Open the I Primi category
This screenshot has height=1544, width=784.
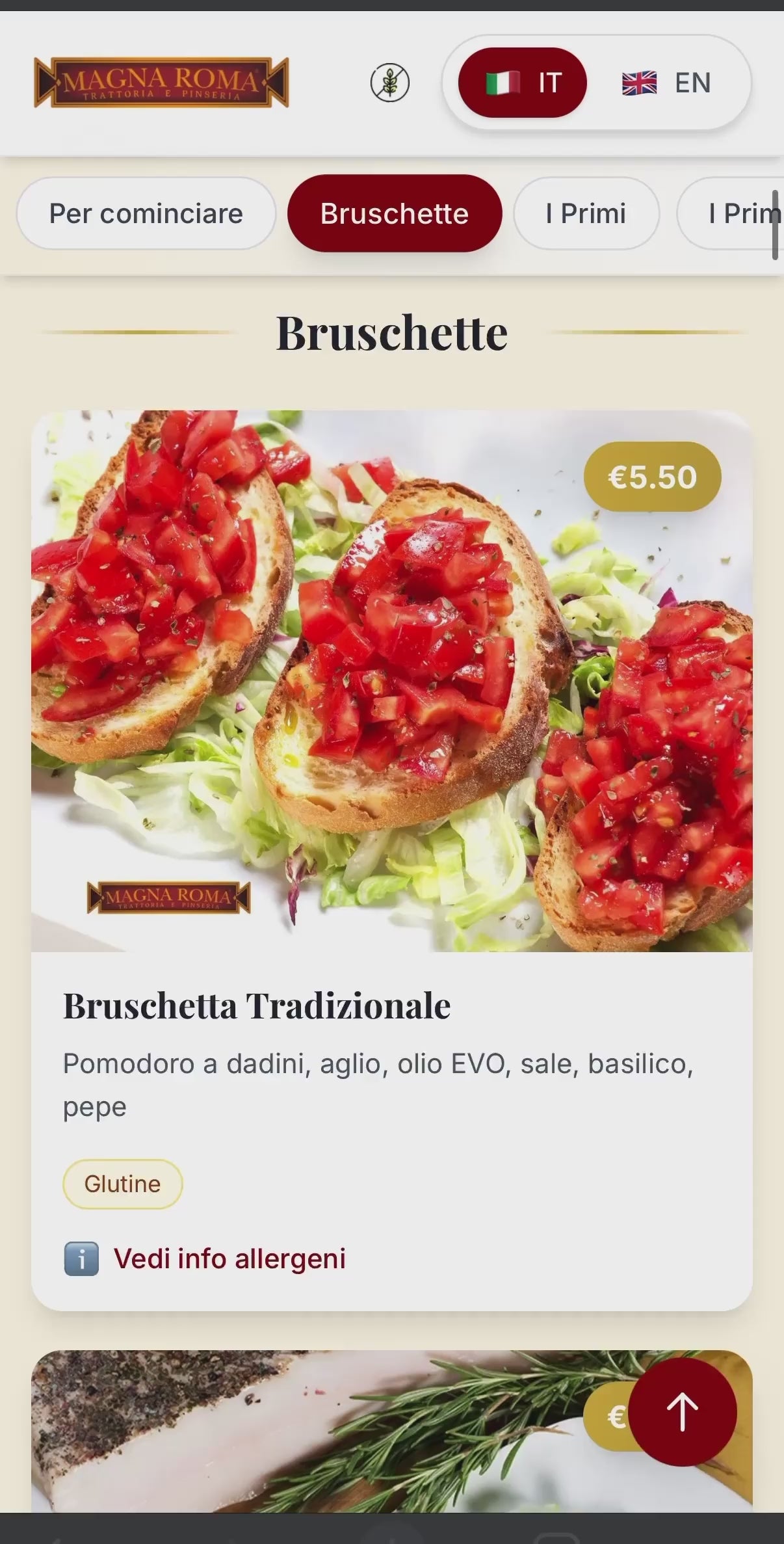click(586, 213)
